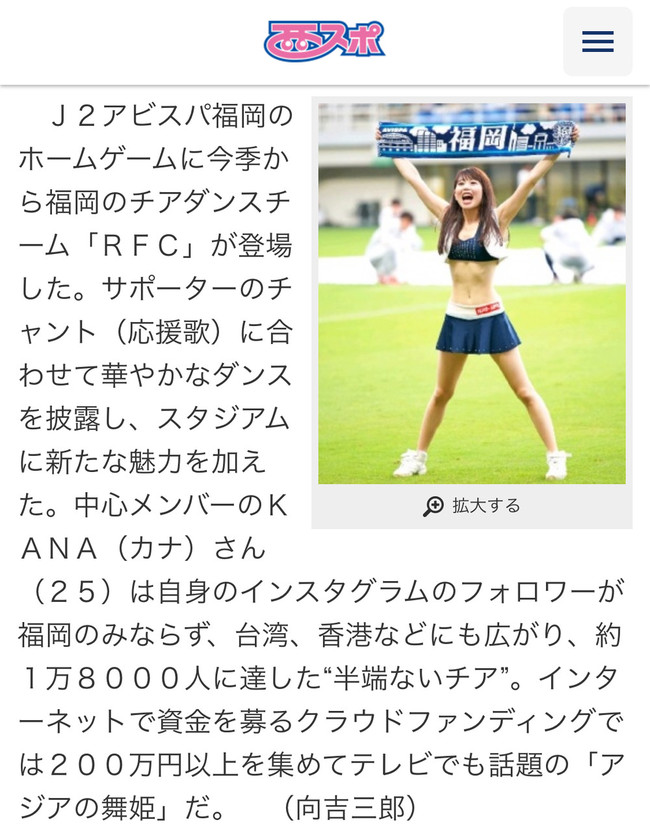Go to the 西スポ home page via logo
This screenshot has height=835, width=650.
coord(324,42)
